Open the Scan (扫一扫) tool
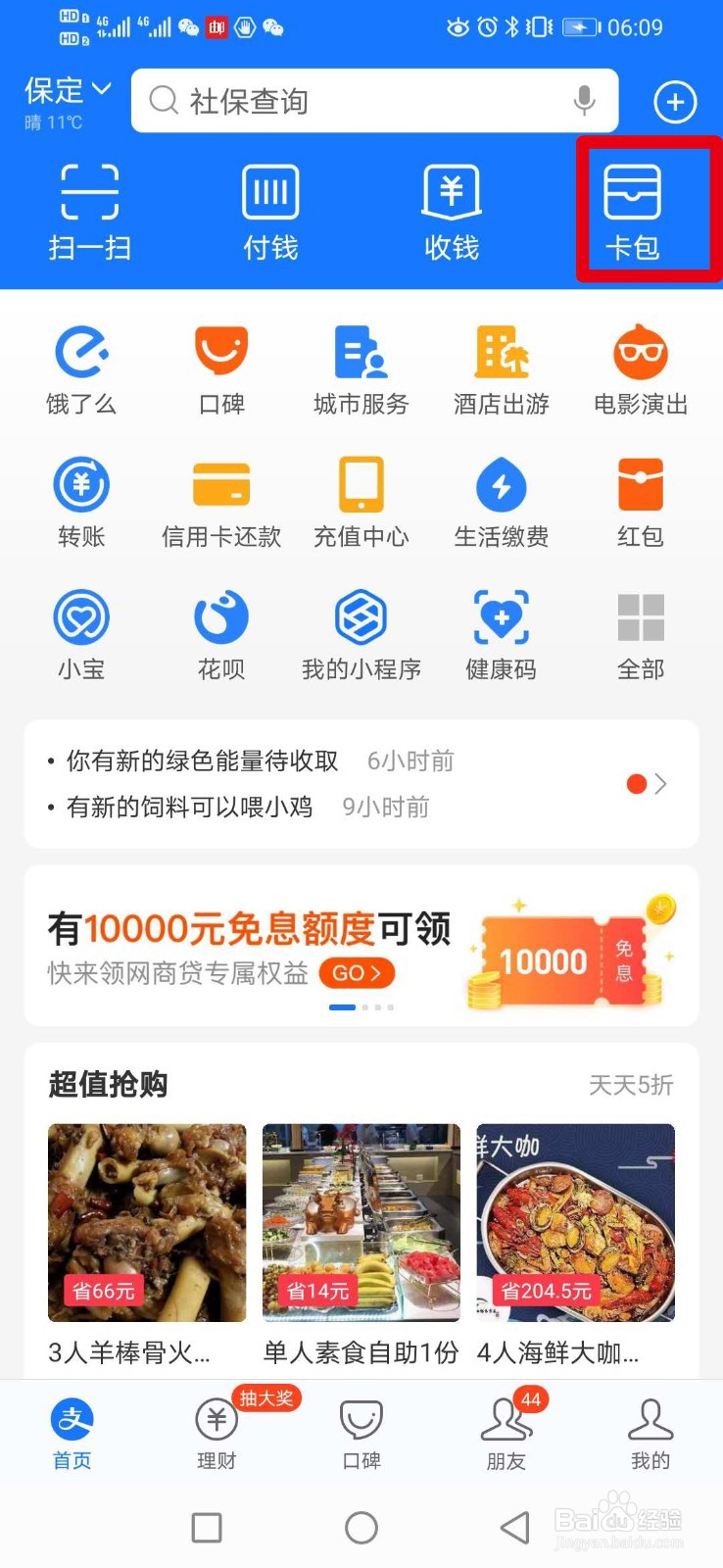The height and width of the screenshot is (1568, 723). pos(89,211)
